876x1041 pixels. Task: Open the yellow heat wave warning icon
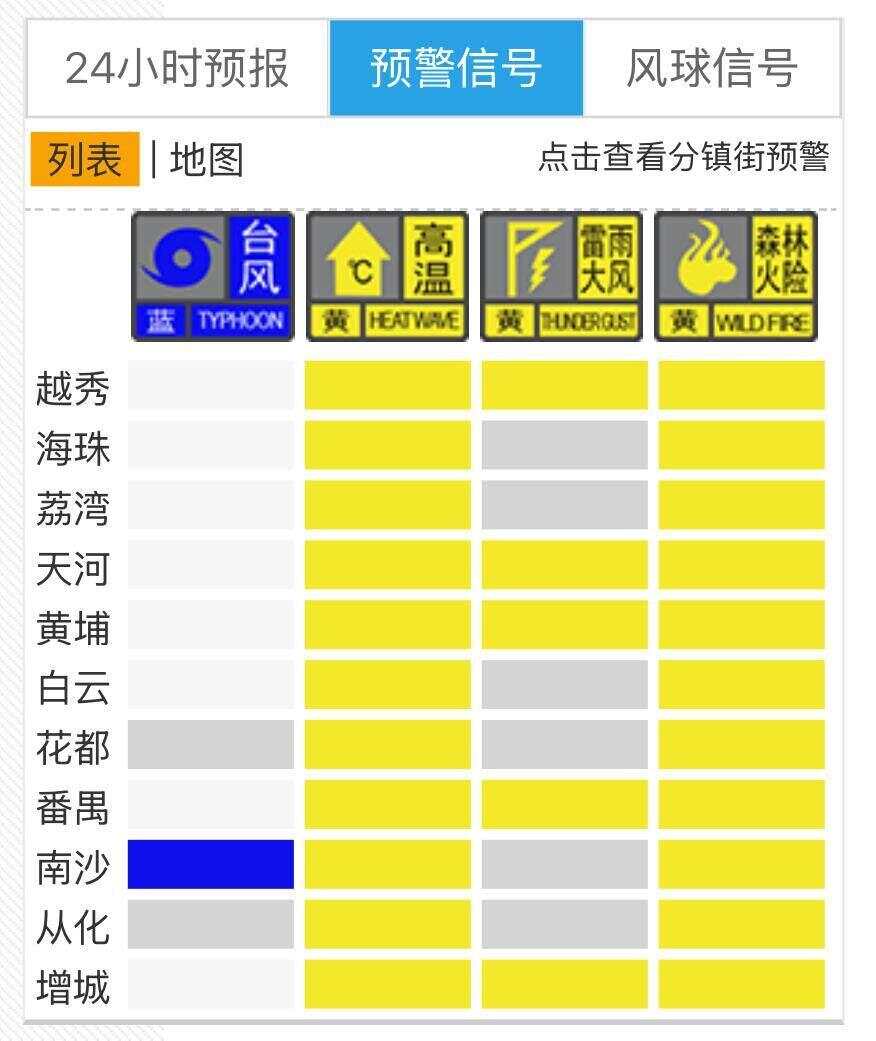(x=387, y=276)
